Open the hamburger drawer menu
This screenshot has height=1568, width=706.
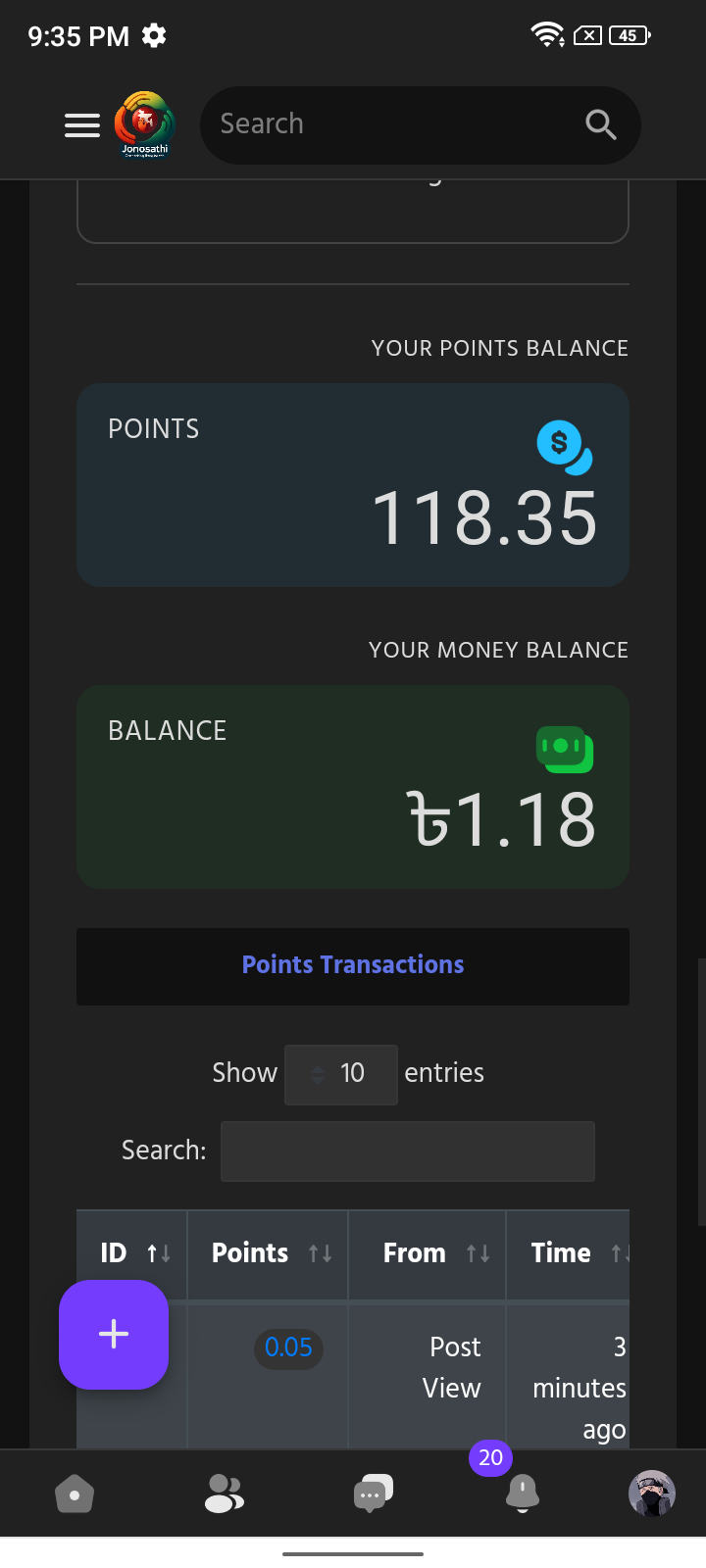[x=82, y=125]
